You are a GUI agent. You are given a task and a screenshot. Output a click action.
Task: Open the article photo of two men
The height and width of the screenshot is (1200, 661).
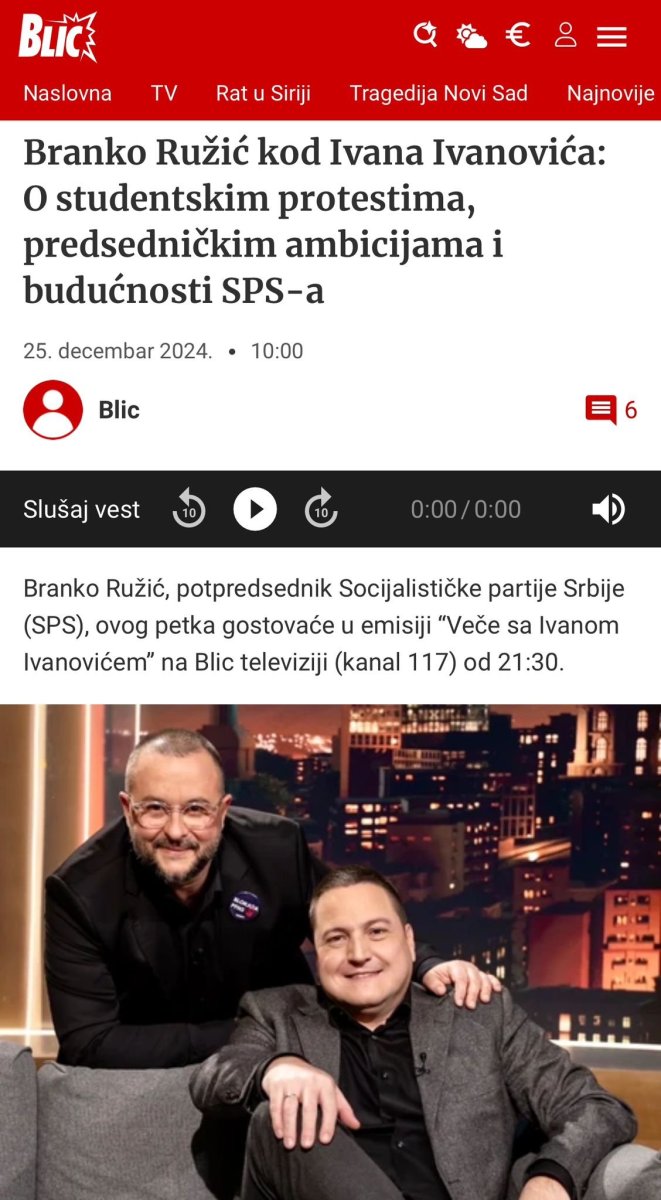330,950
